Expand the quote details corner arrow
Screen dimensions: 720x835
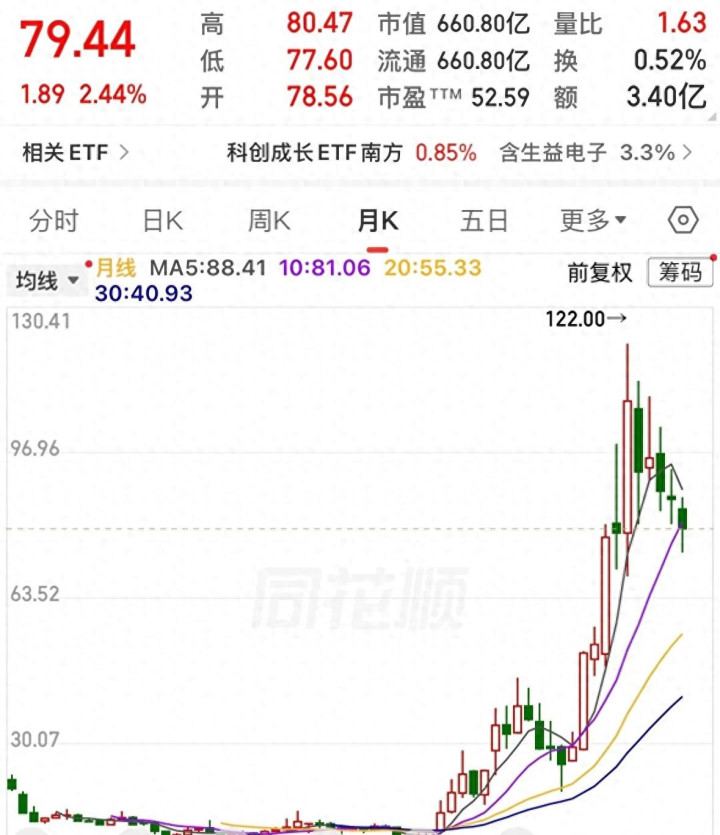(712, 117)
